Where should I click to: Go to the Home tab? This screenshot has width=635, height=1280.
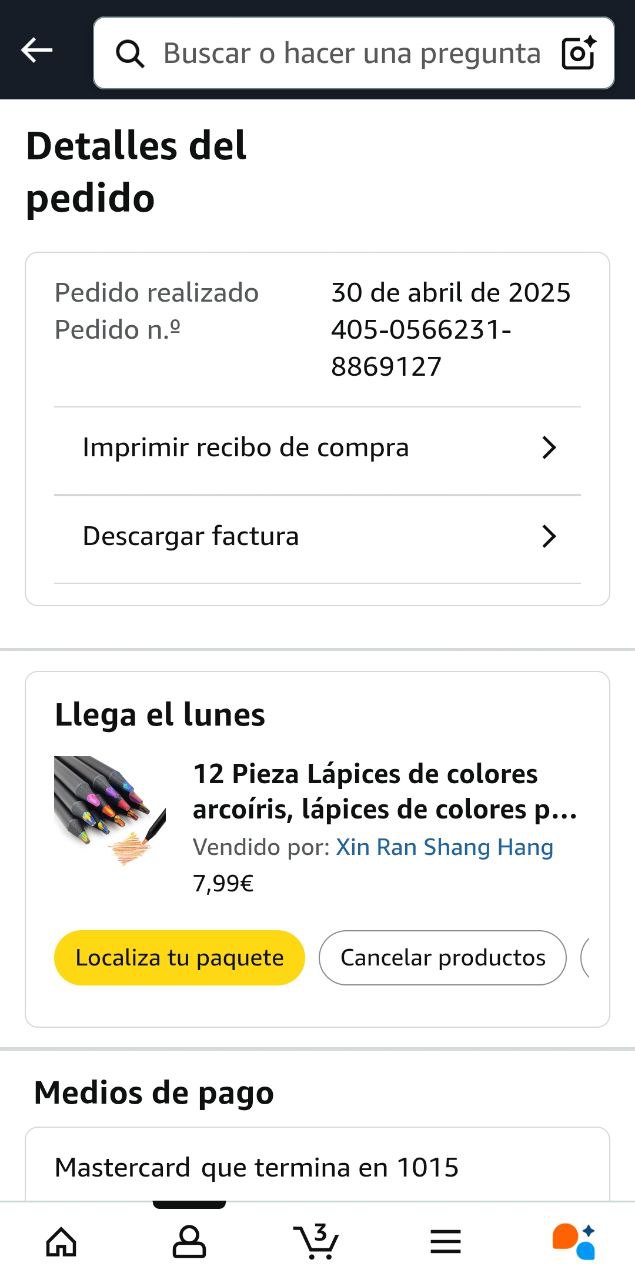pos(62,1241)
